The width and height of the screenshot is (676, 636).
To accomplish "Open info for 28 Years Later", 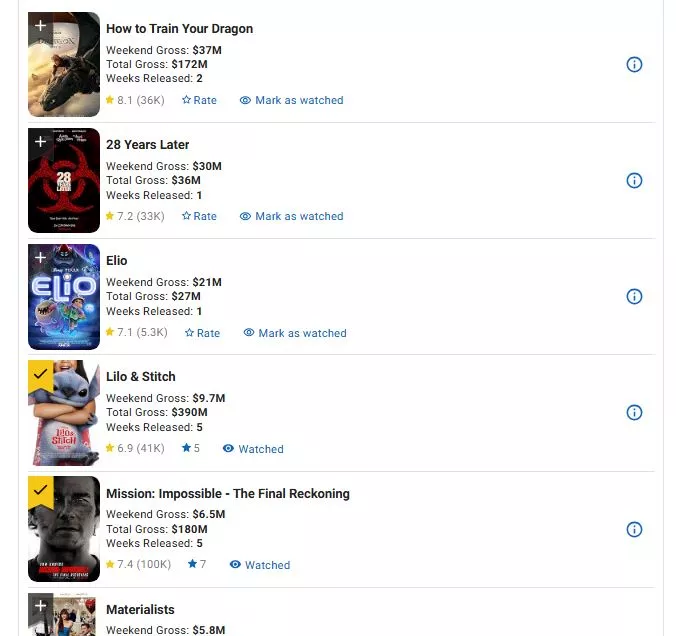I will pos(633,181).
